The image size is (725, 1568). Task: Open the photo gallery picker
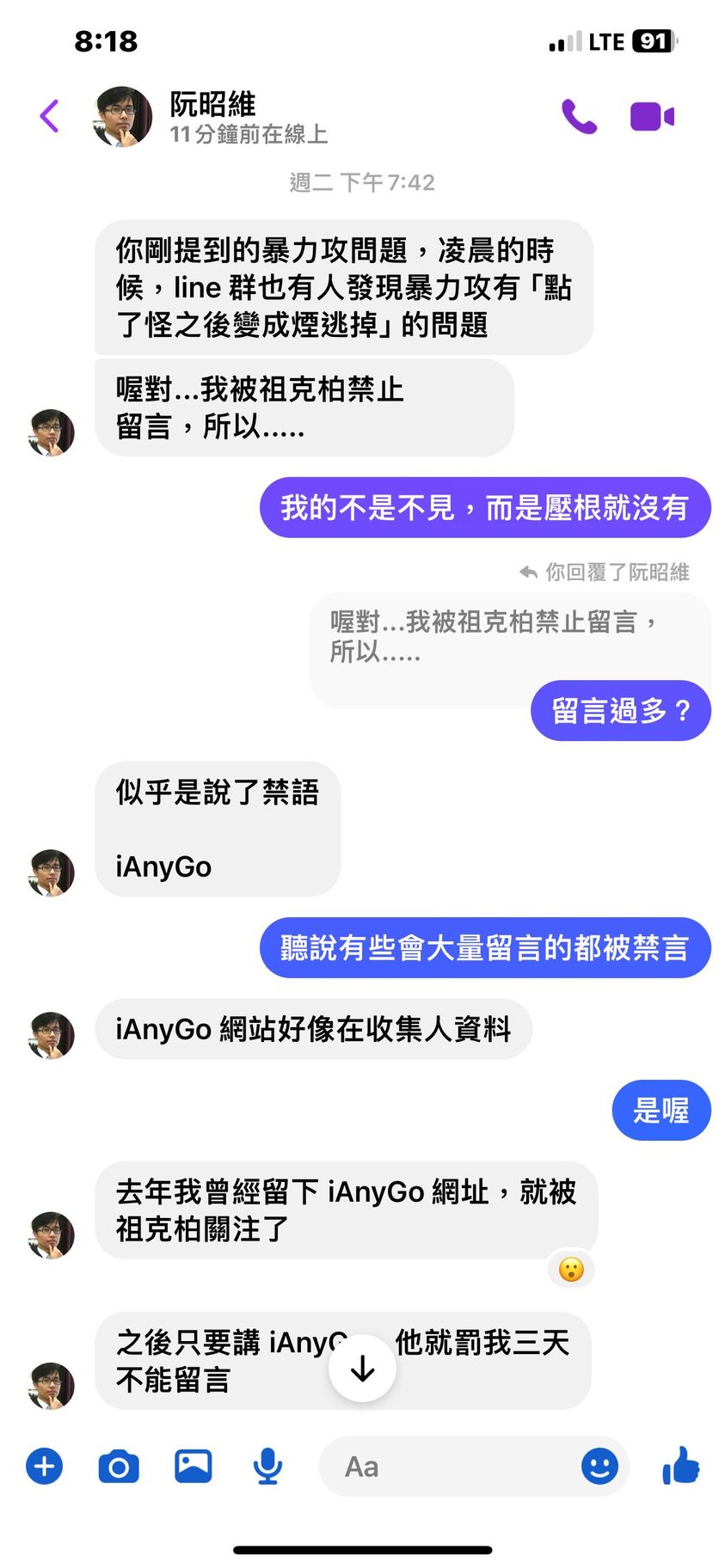pos(194,1466)
